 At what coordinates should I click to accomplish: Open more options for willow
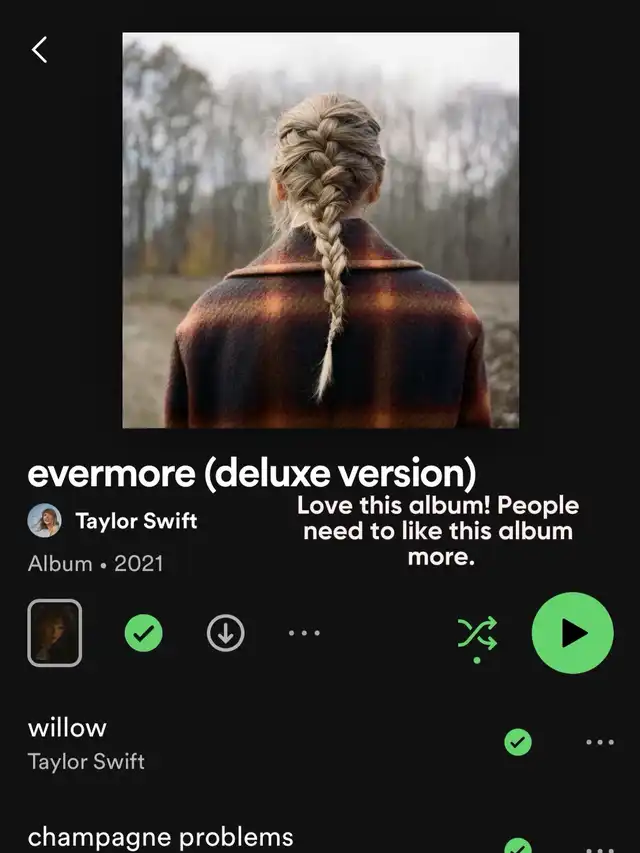[600, 742]
